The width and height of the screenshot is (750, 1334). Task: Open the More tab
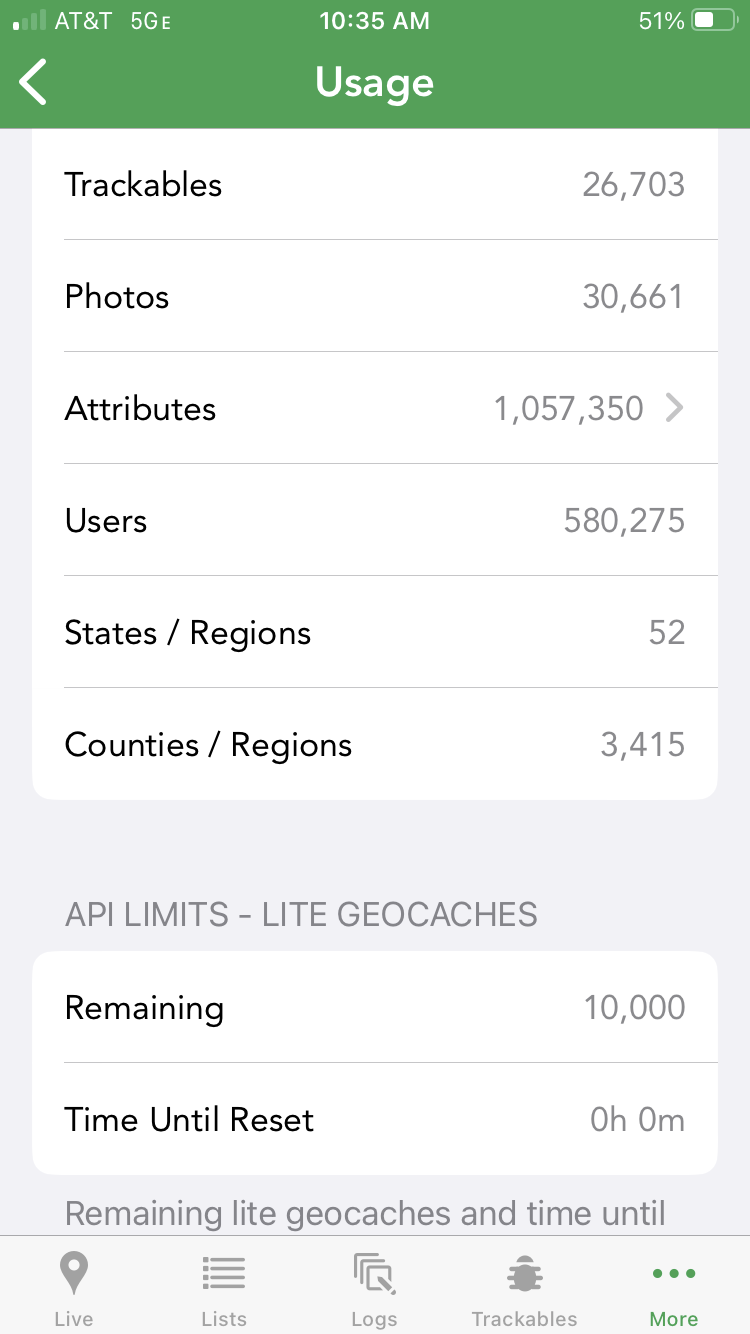coord(674,1288)
